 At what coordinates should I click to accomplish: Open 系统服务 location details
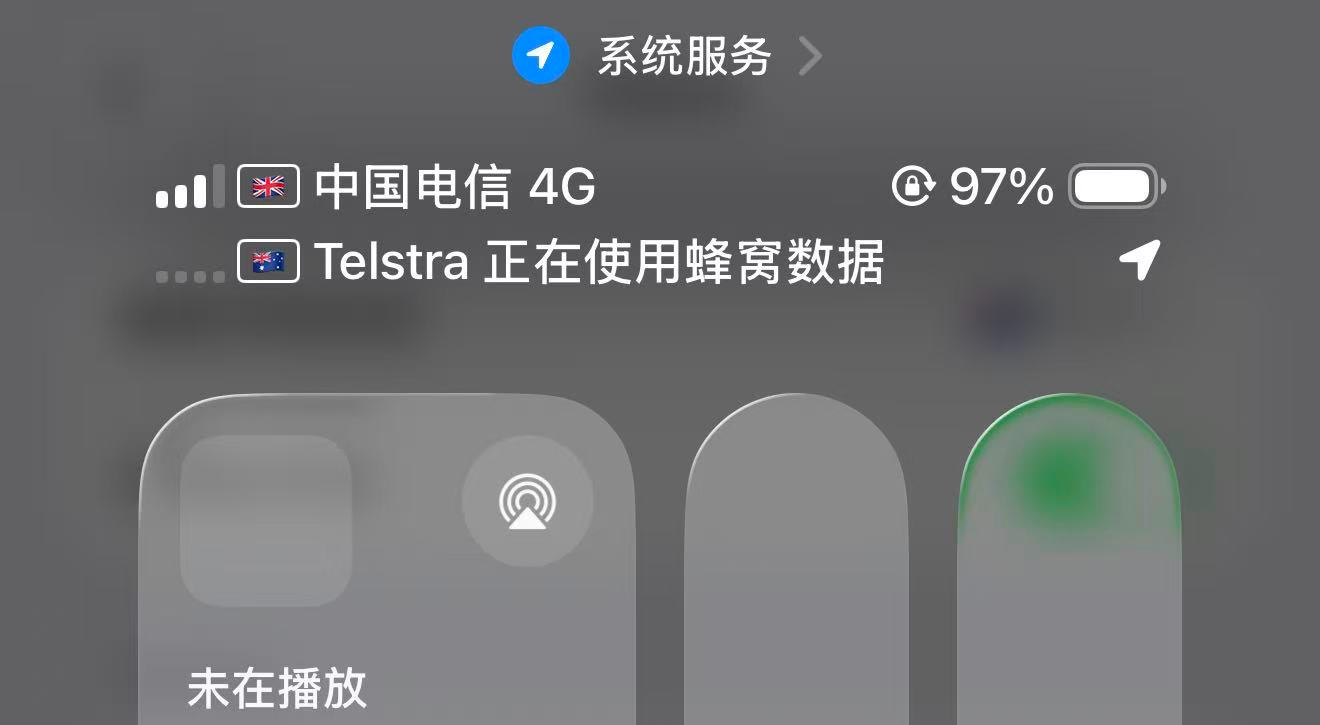tap(668, 56)
